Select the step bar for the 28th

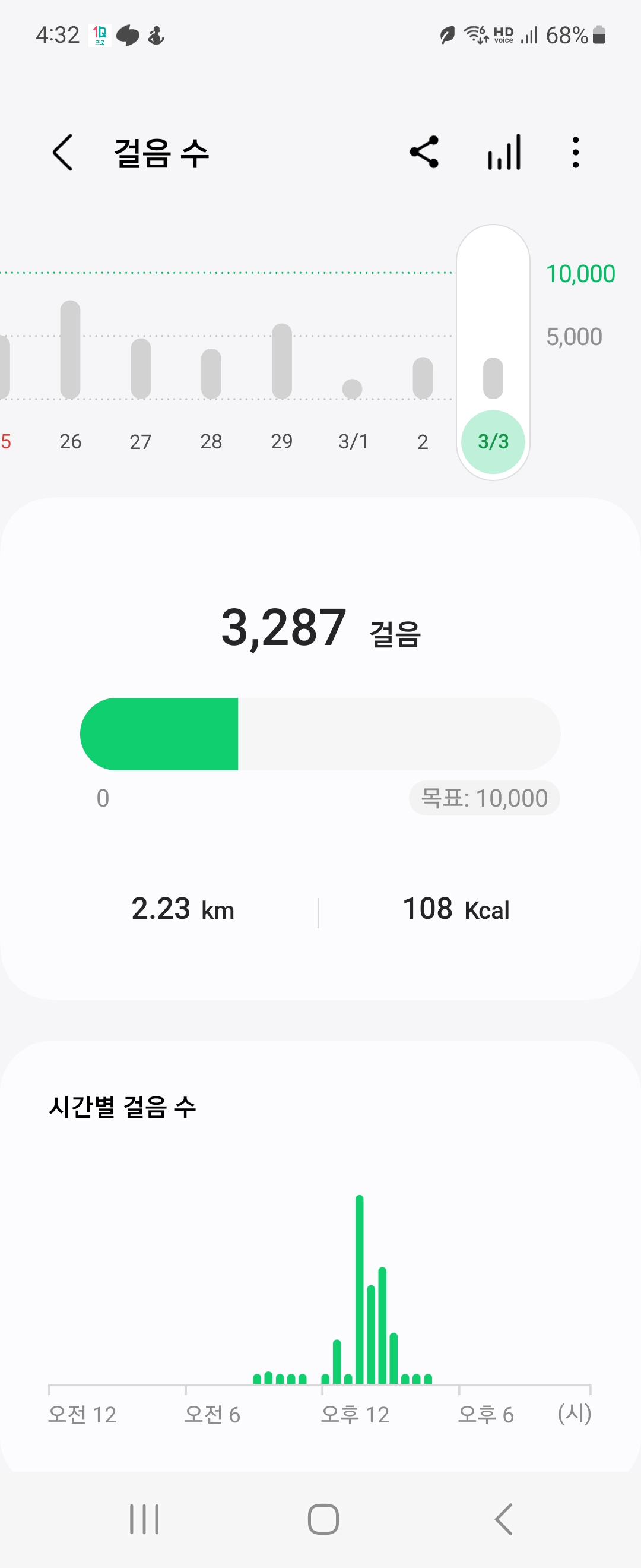[211, 373]
